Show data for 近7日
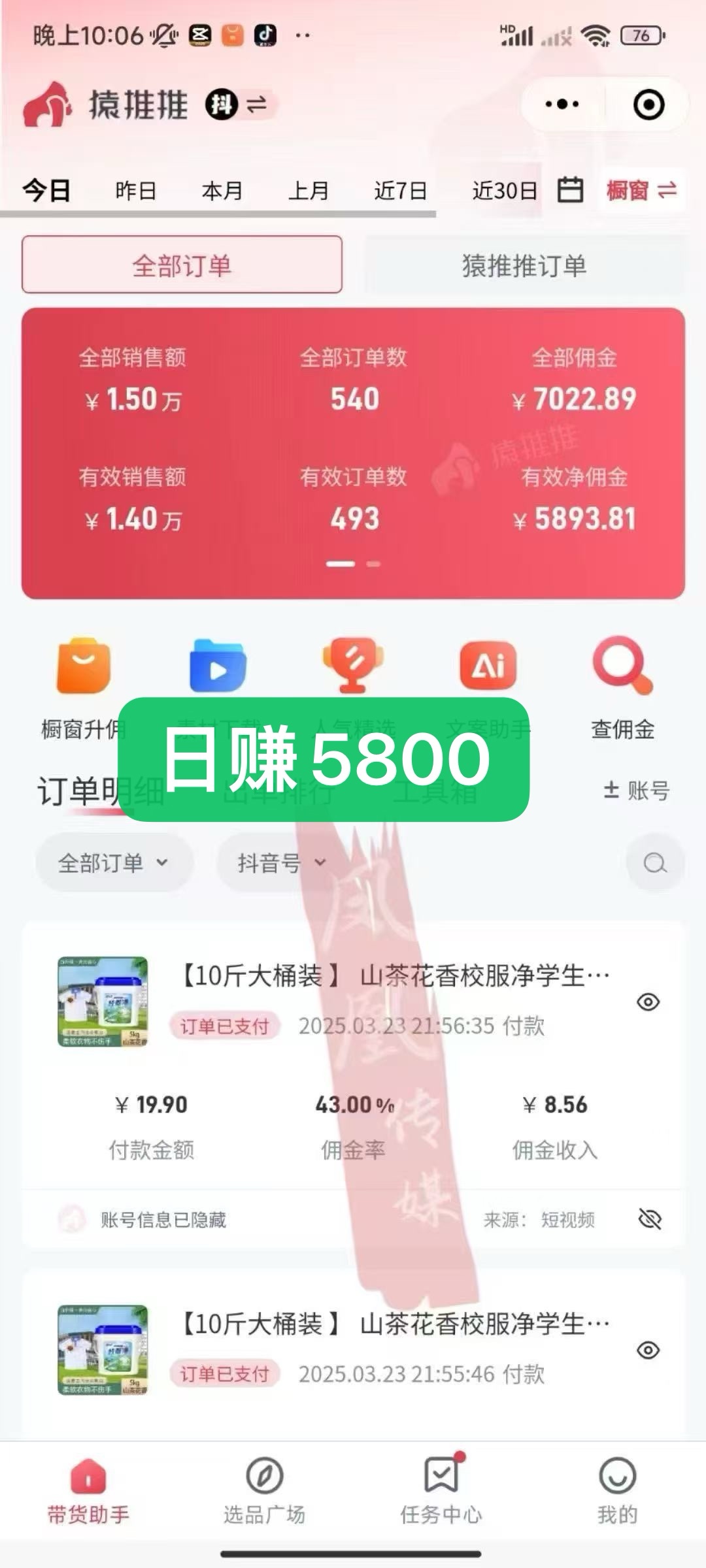706x1568 pixels. [x=400, y=191]
